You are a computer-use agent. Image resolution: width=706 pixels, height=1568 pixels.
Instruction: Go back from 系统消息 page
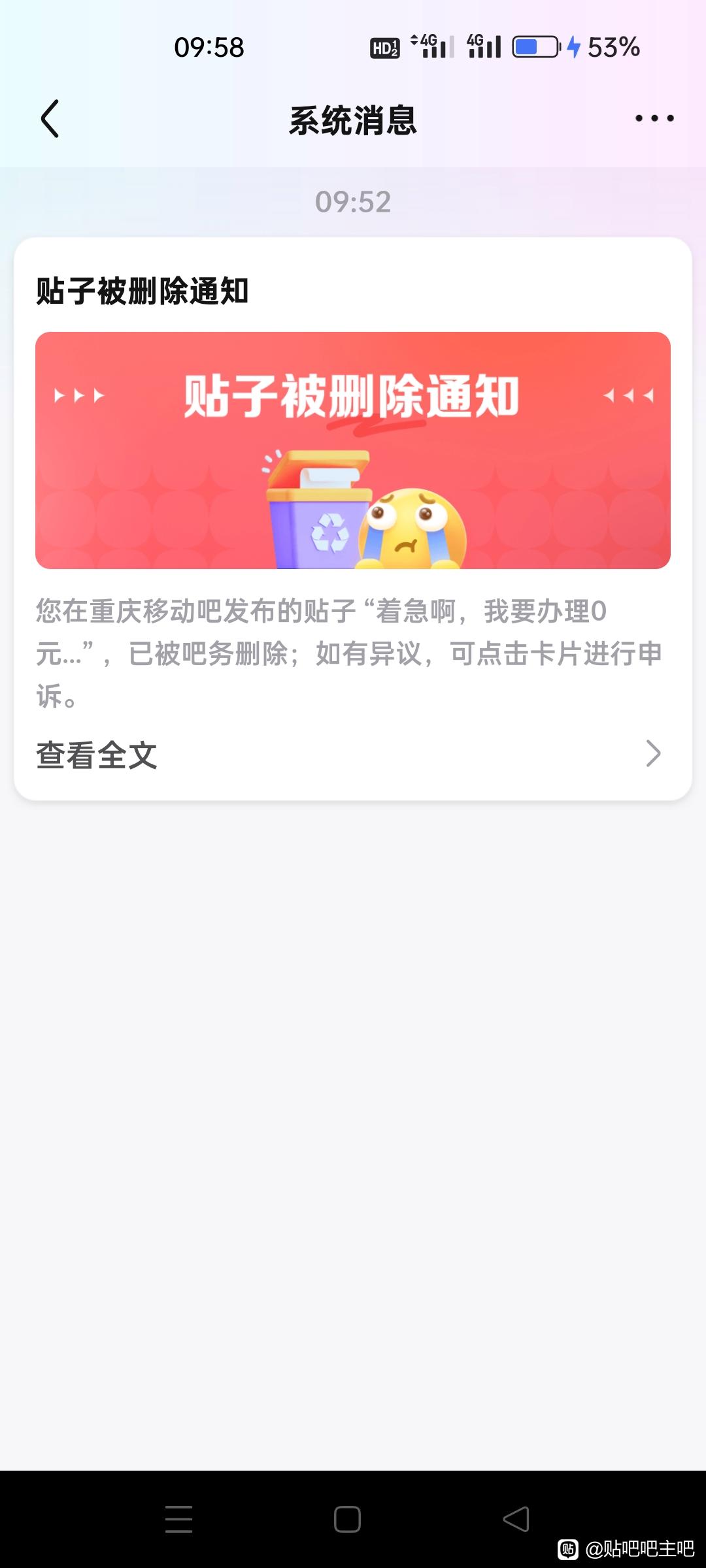point(50,119)
